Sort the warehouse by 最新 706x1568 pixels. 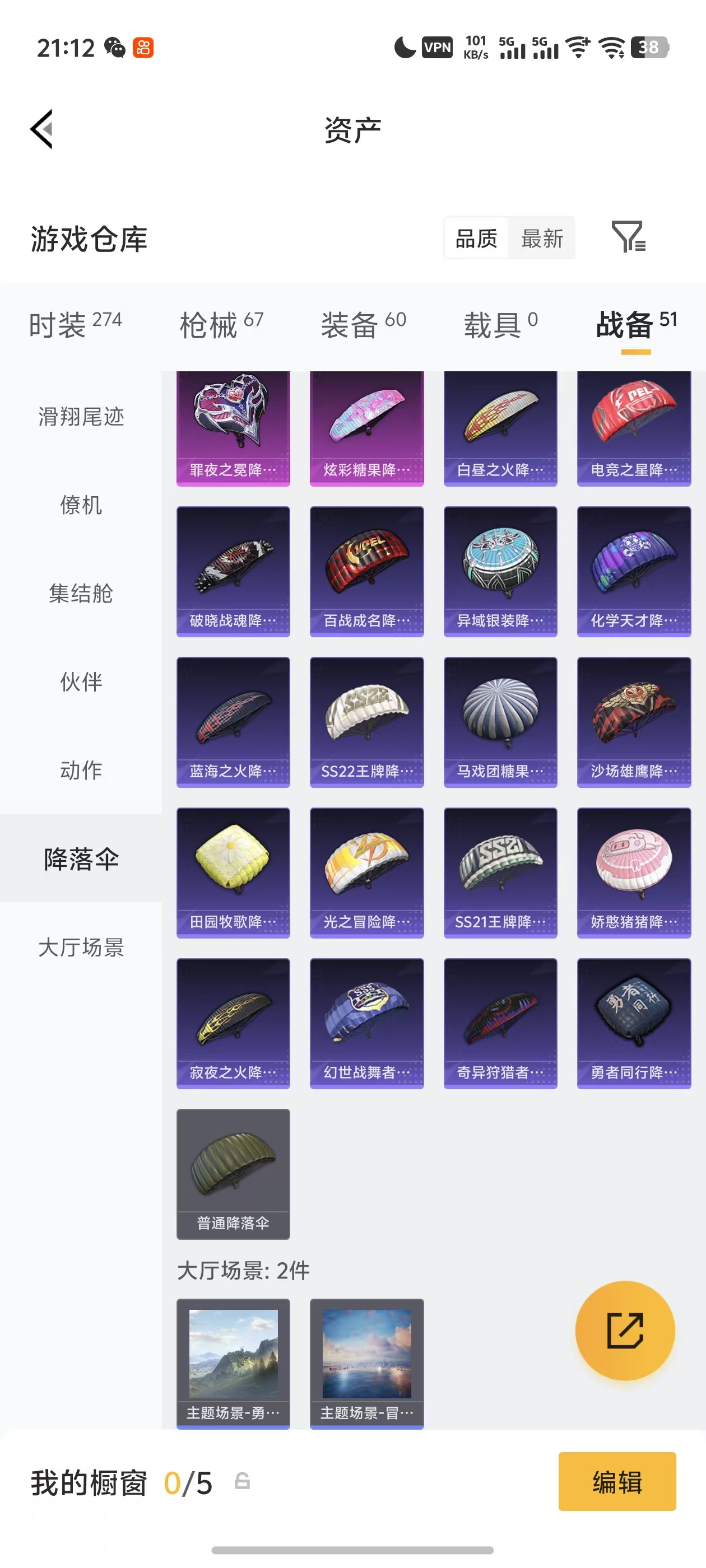[541, 238]
